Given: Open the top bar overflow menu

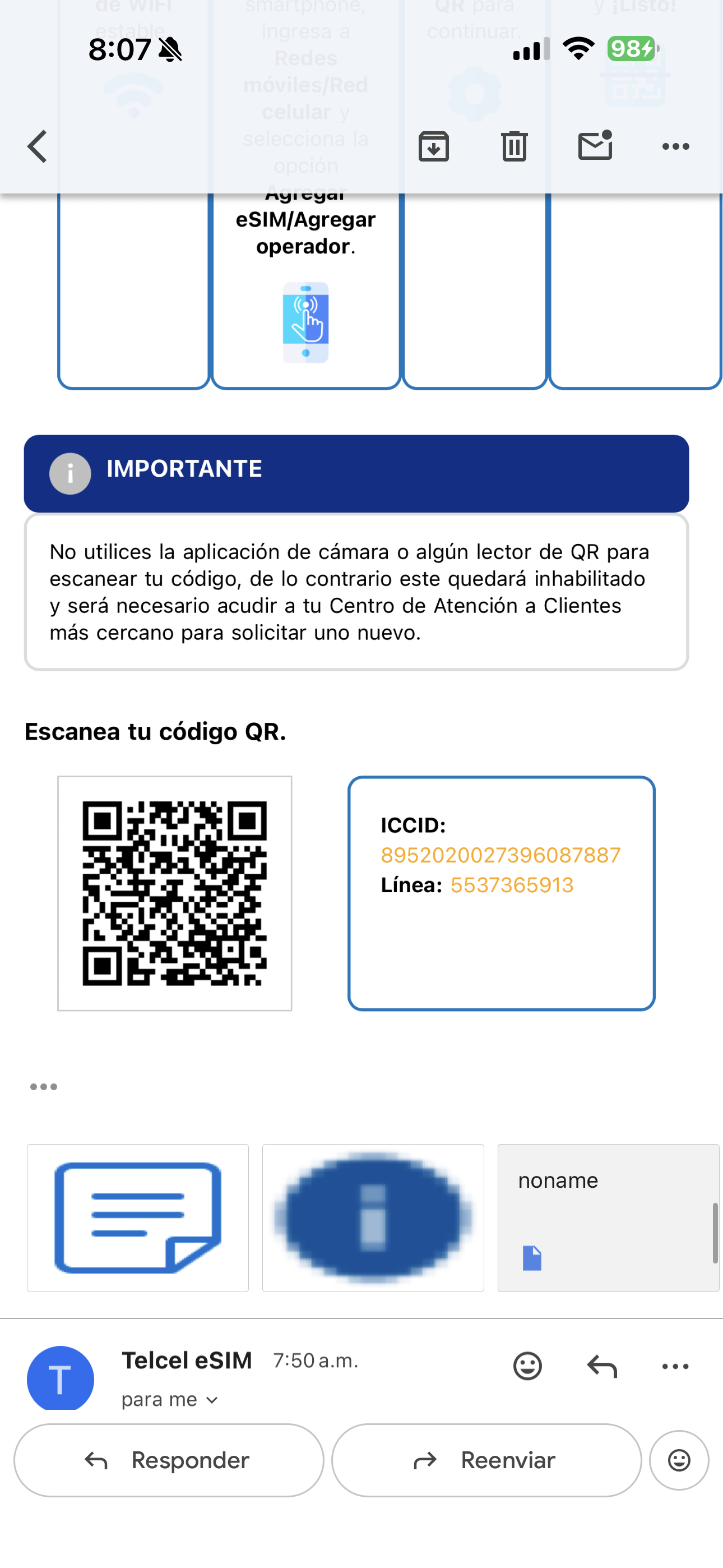Looking at the screenshot, I should pyautogui.click(x=675, y=147).
